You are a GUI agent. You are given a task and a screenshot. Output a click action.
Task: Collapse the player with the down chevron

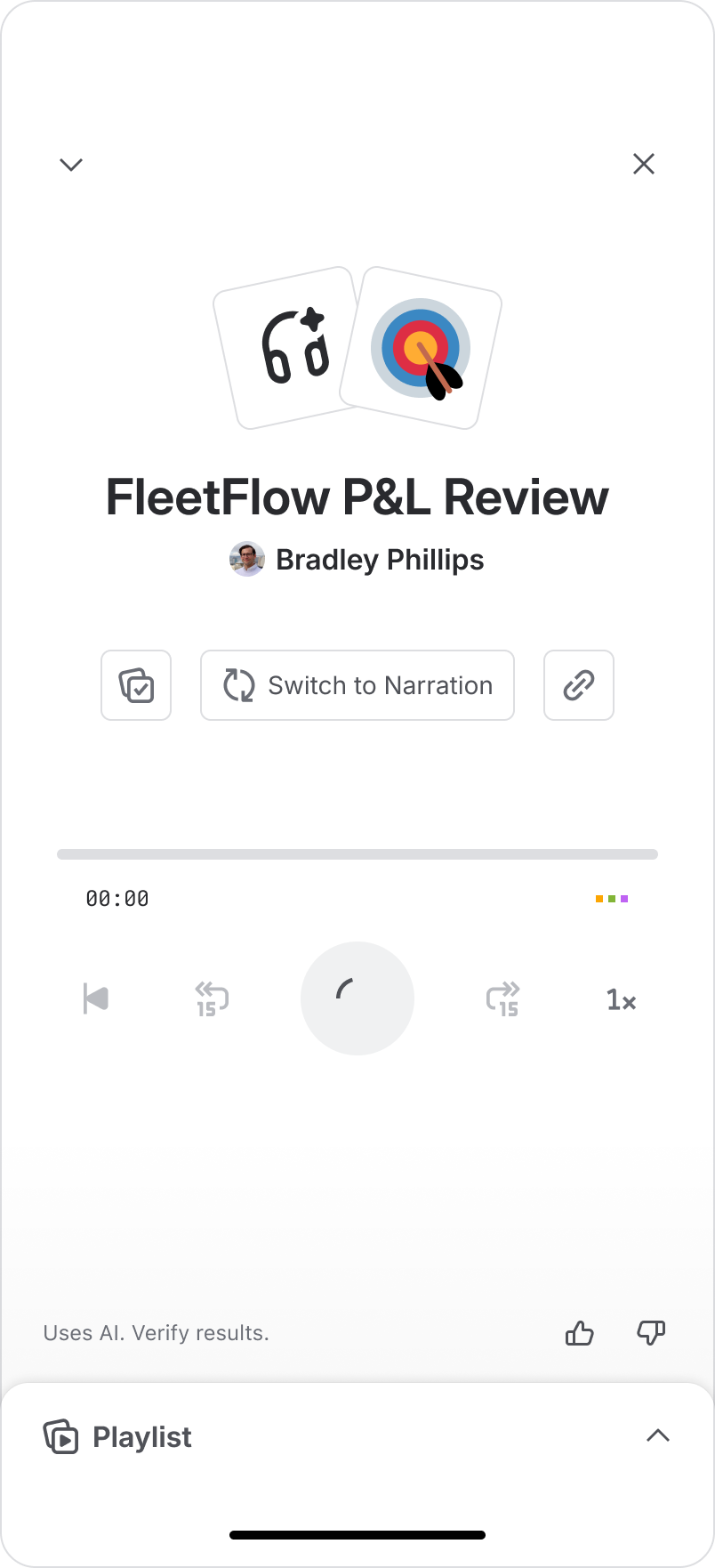click(71, 165)
